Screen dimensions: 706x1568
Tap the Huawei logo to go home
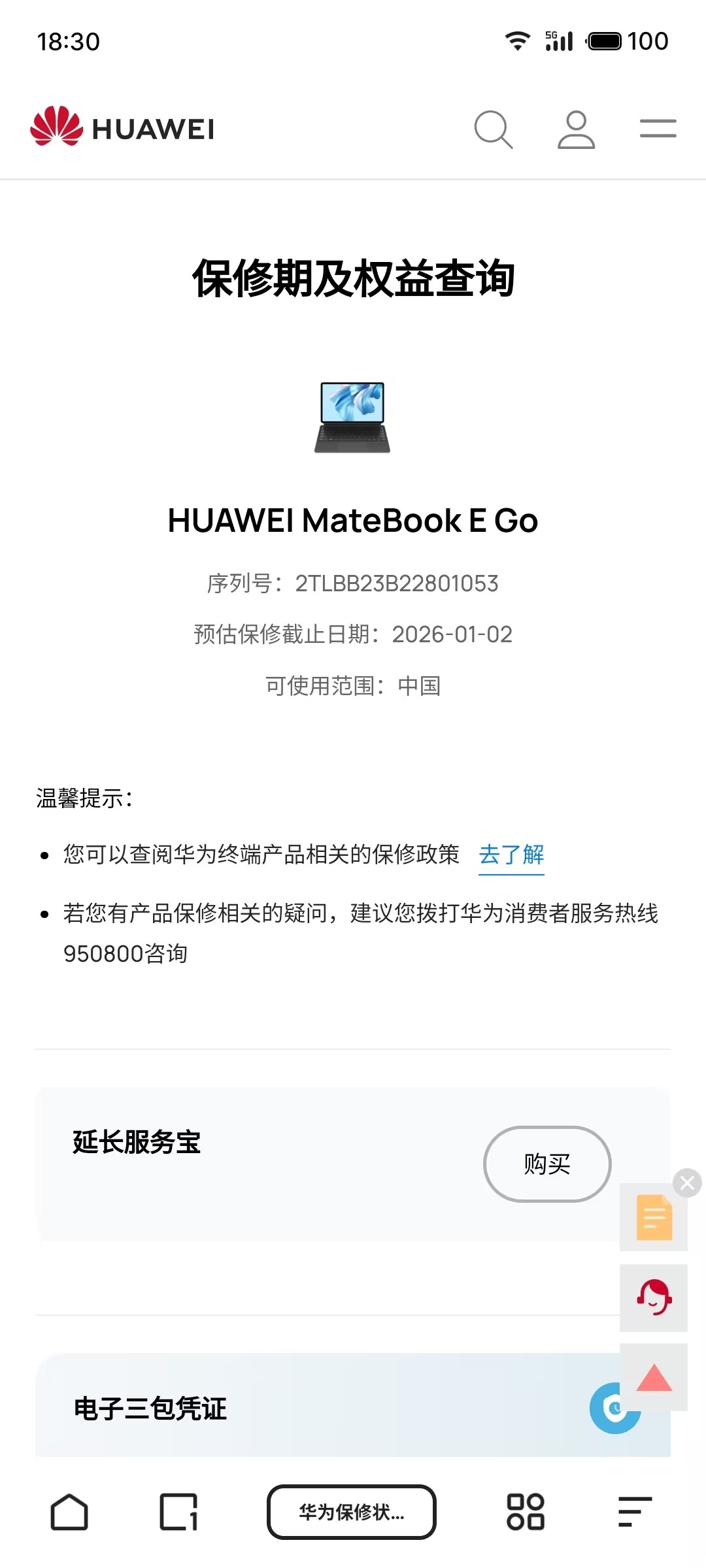pyautogui.click(x=122, y=127)
